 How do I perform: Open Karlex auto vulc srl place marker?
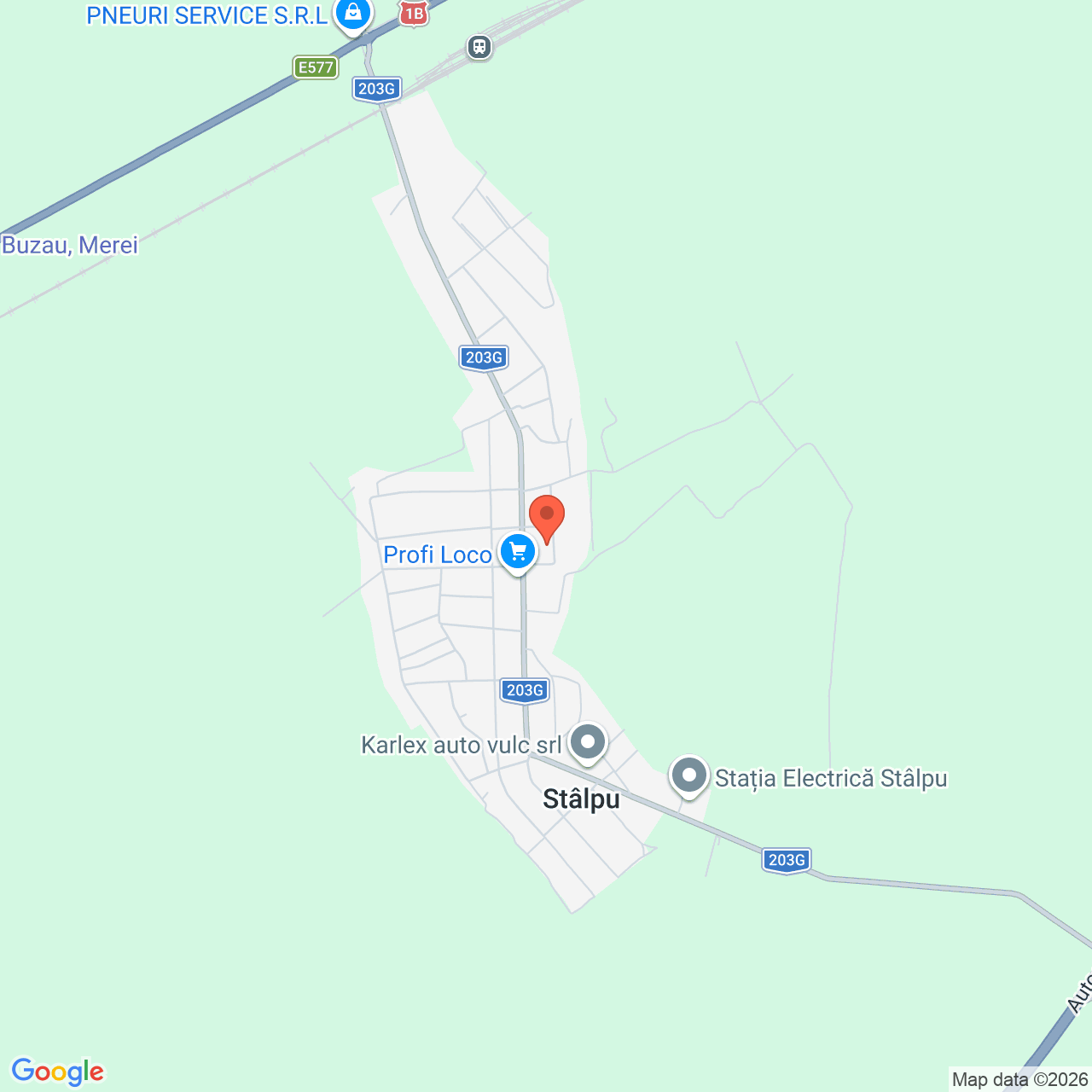587,741
